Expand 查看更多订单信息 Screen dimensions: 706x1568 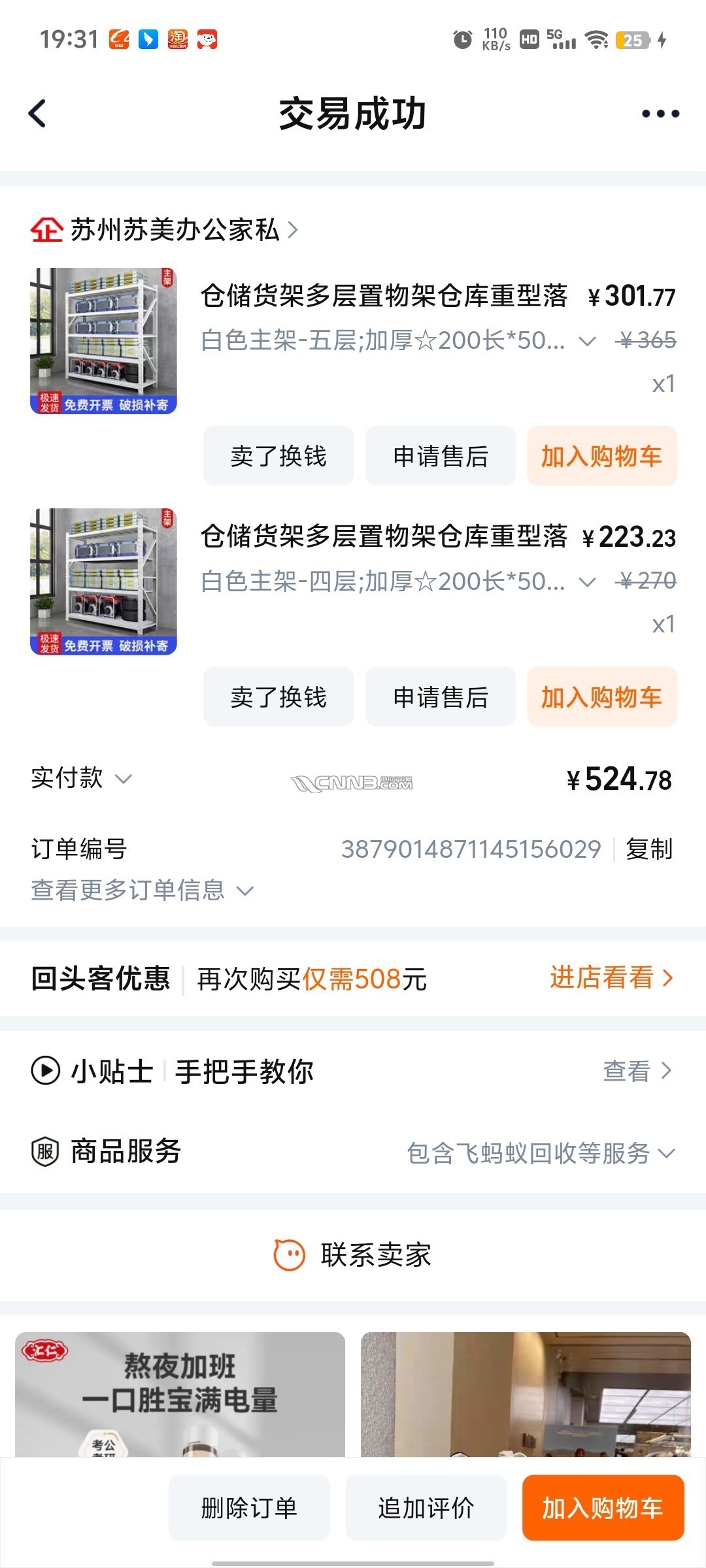pyautogui.click(x=141, y=890)
